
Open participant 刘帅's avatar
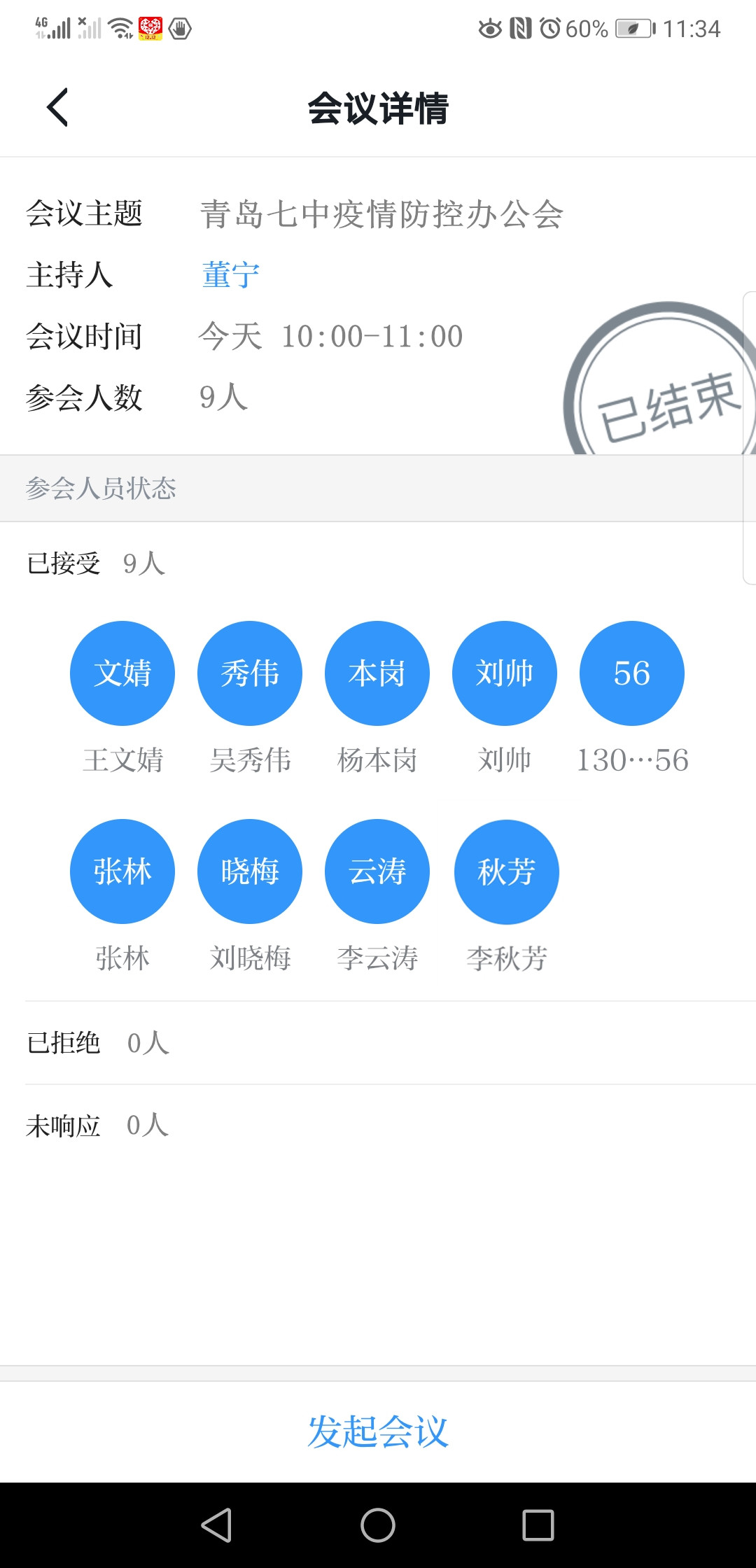(505, 673)
